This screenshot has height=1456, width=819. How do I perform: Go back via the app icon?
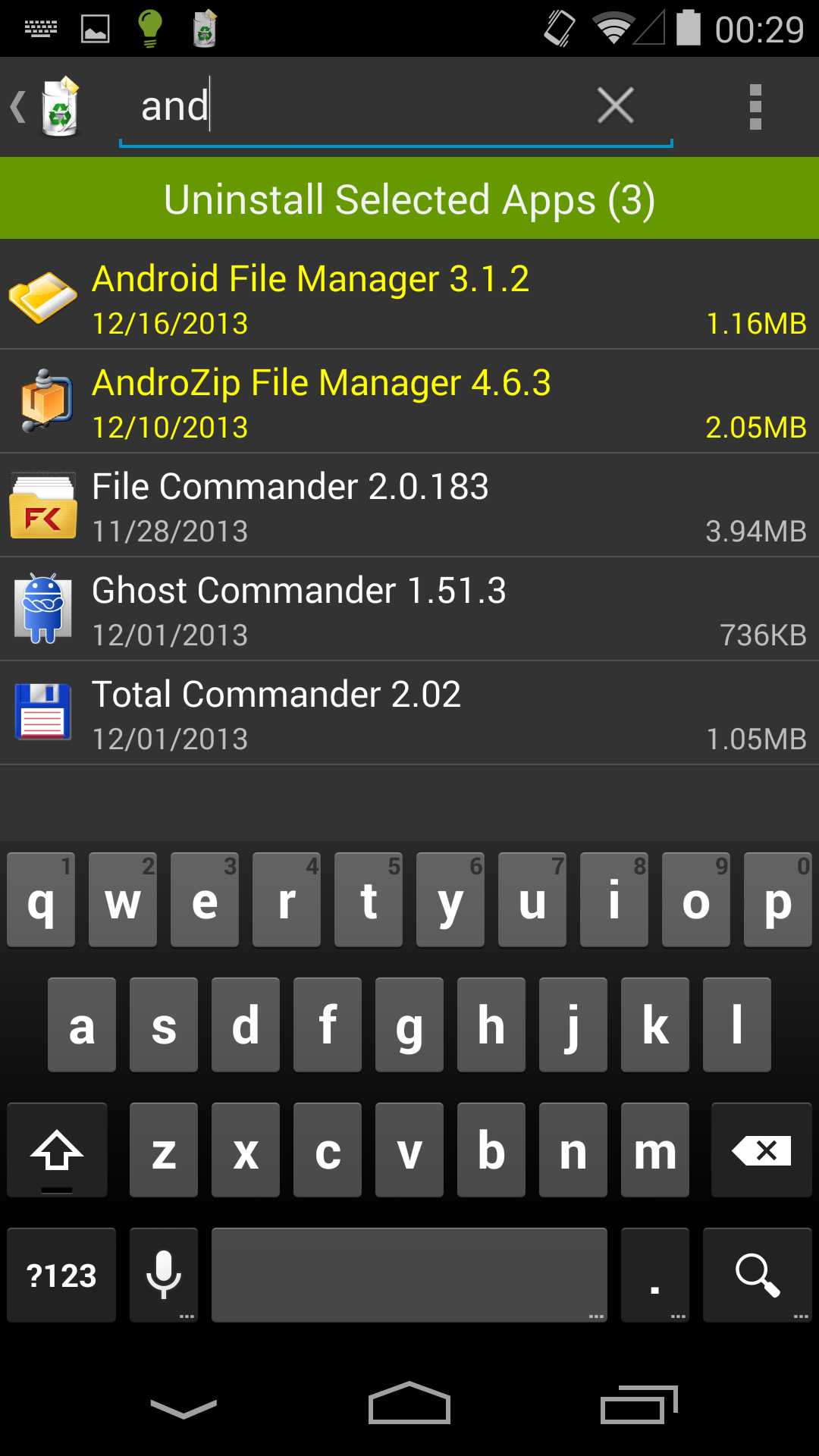coord(47,106)
